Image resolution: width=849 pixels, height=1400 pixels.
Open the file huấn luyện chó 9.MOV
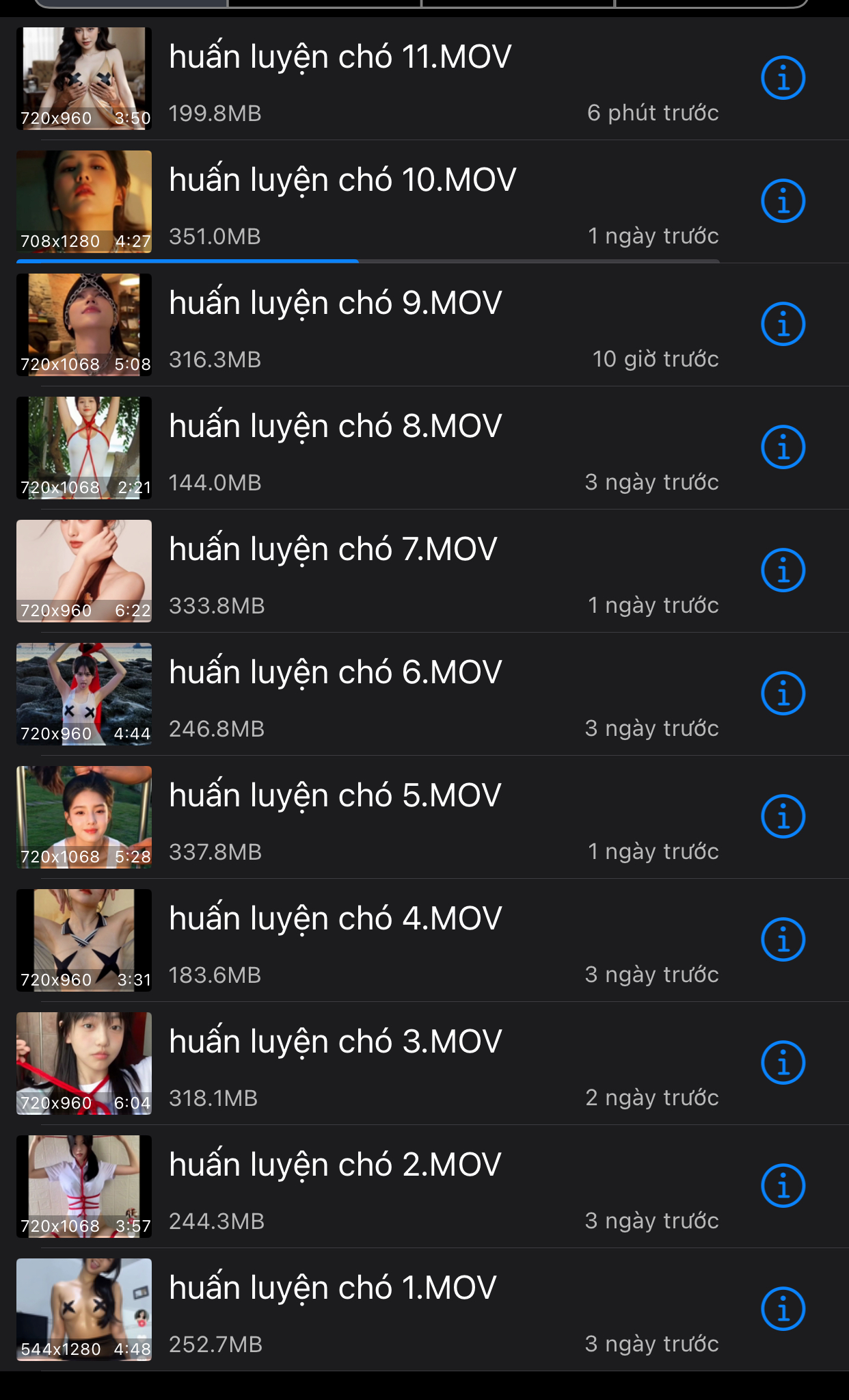click(x=335, y=304)
